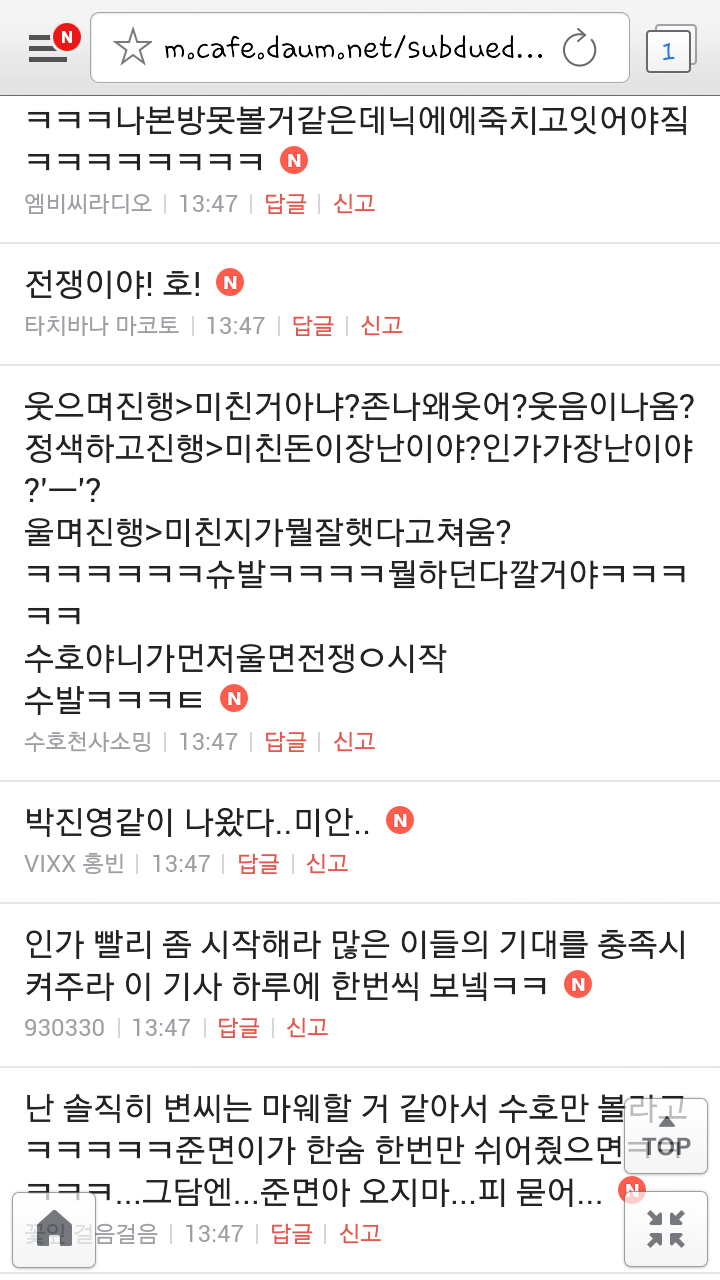Exit fullscreen with the collapse icon
Image resolution: width=720 pixels, height=1280 pixels.
click(x=665, y=1229)
